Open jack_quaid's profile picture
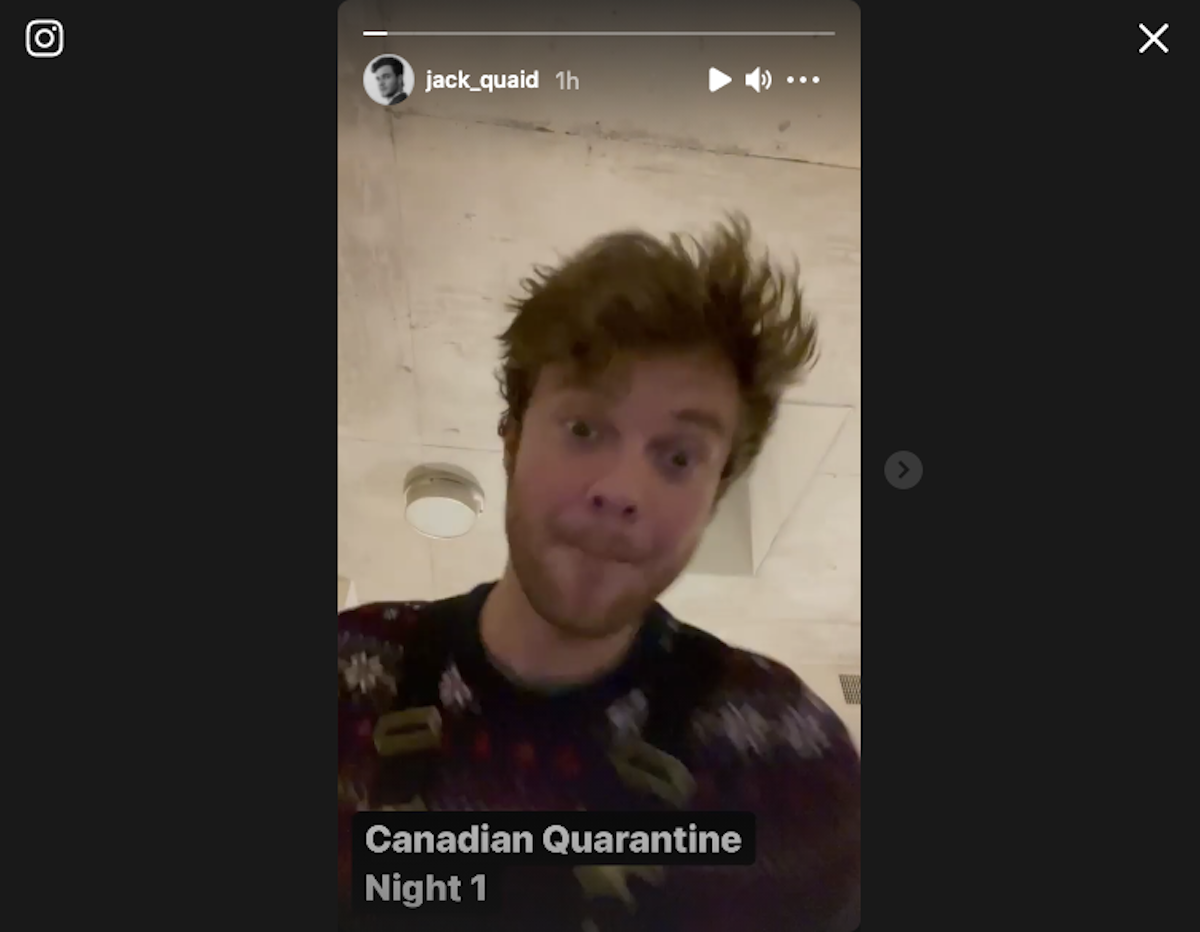 pyautogui.click(x=388, y=80)
